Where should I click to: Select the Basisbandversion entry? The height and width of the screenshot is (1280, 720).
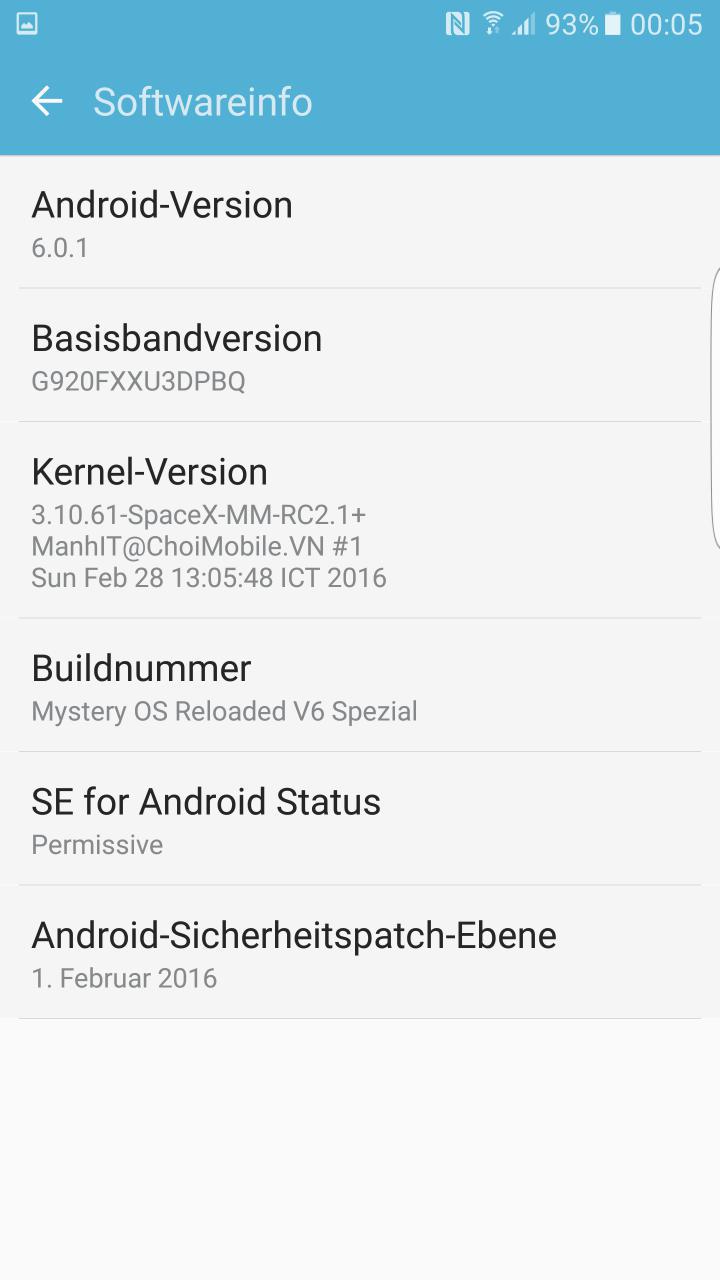(x=360, y=355)
